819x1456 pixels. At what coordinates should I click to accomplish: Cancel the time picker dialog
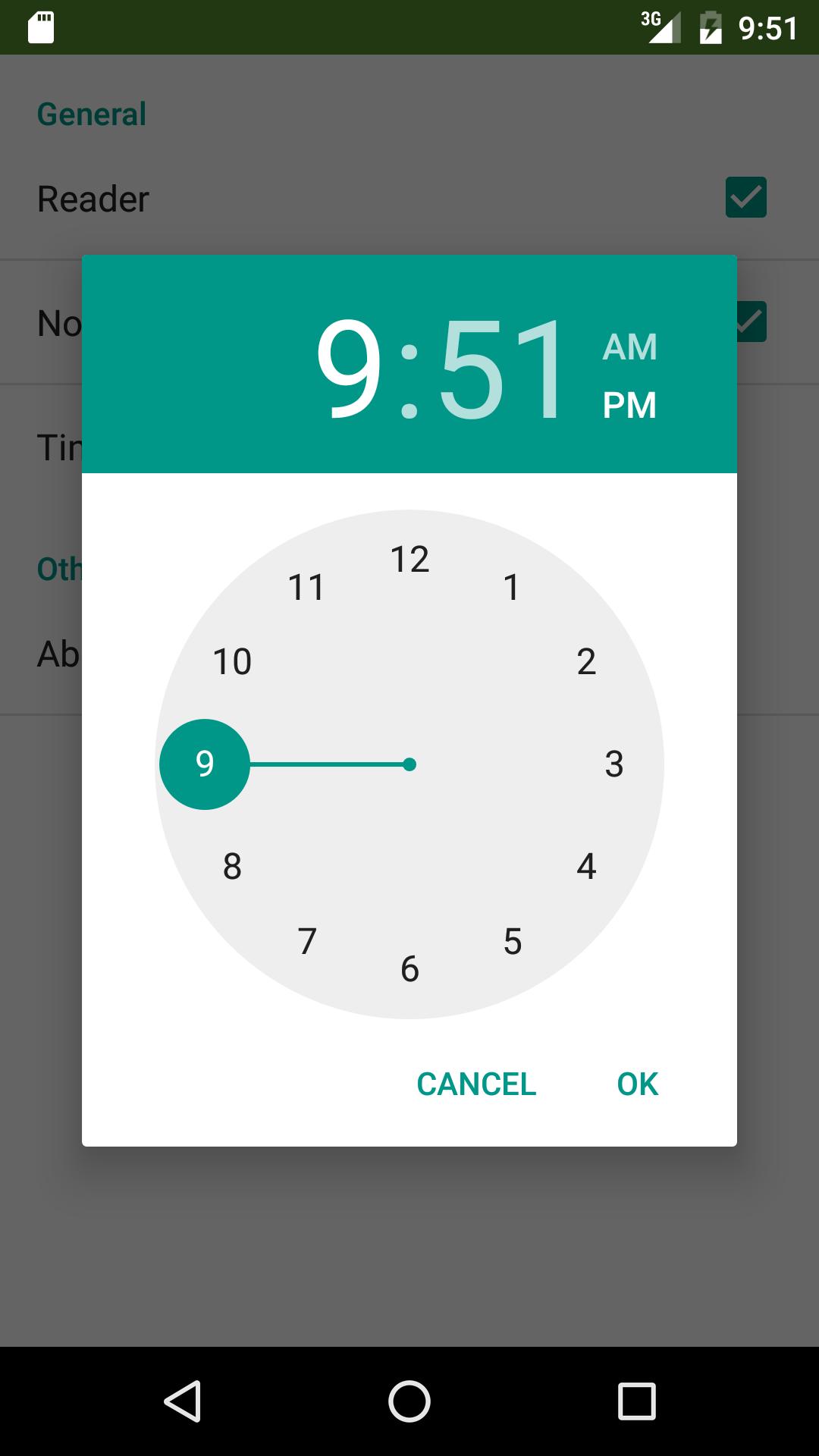[x=476, y=1084]
